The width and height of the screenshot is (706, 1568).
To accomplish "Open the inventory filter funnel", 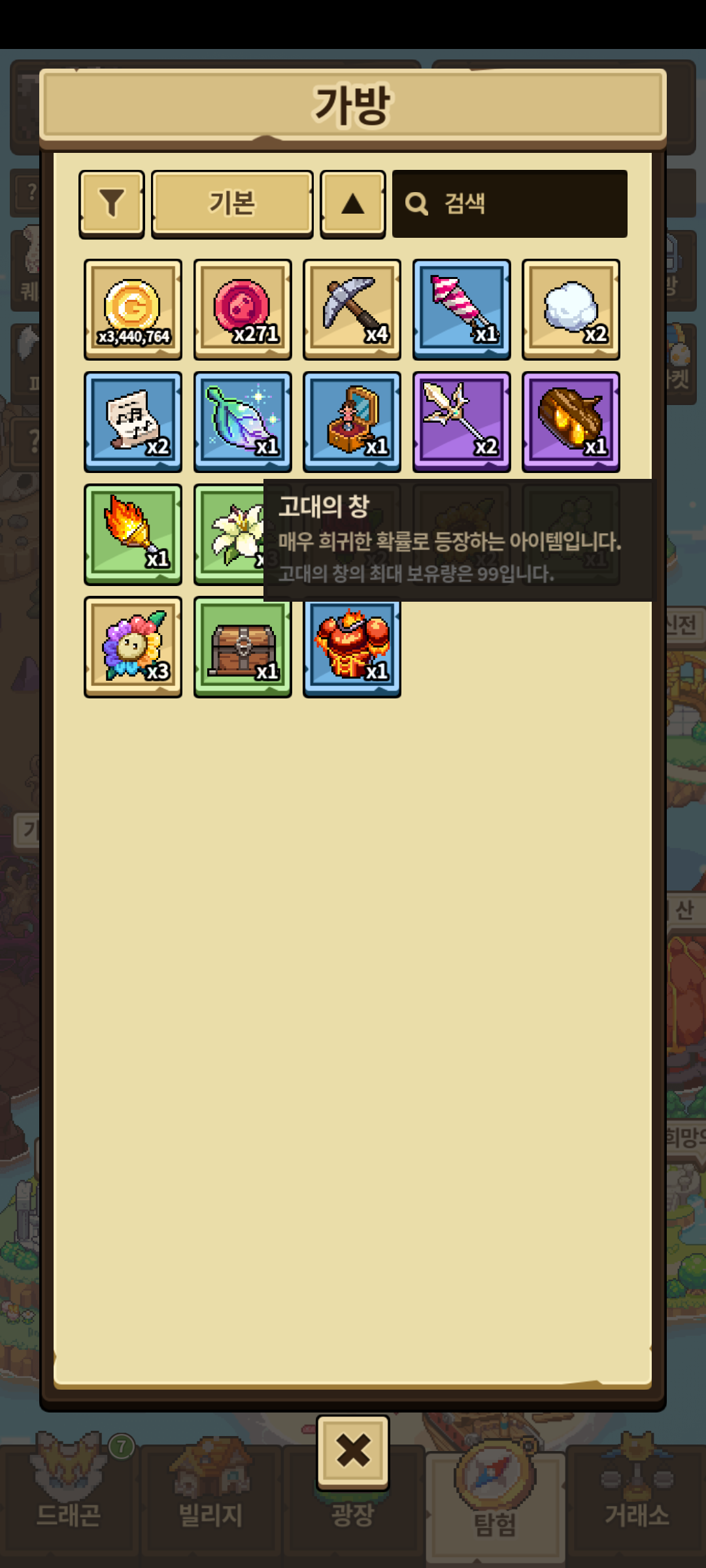I will click(x=112, y=203).
